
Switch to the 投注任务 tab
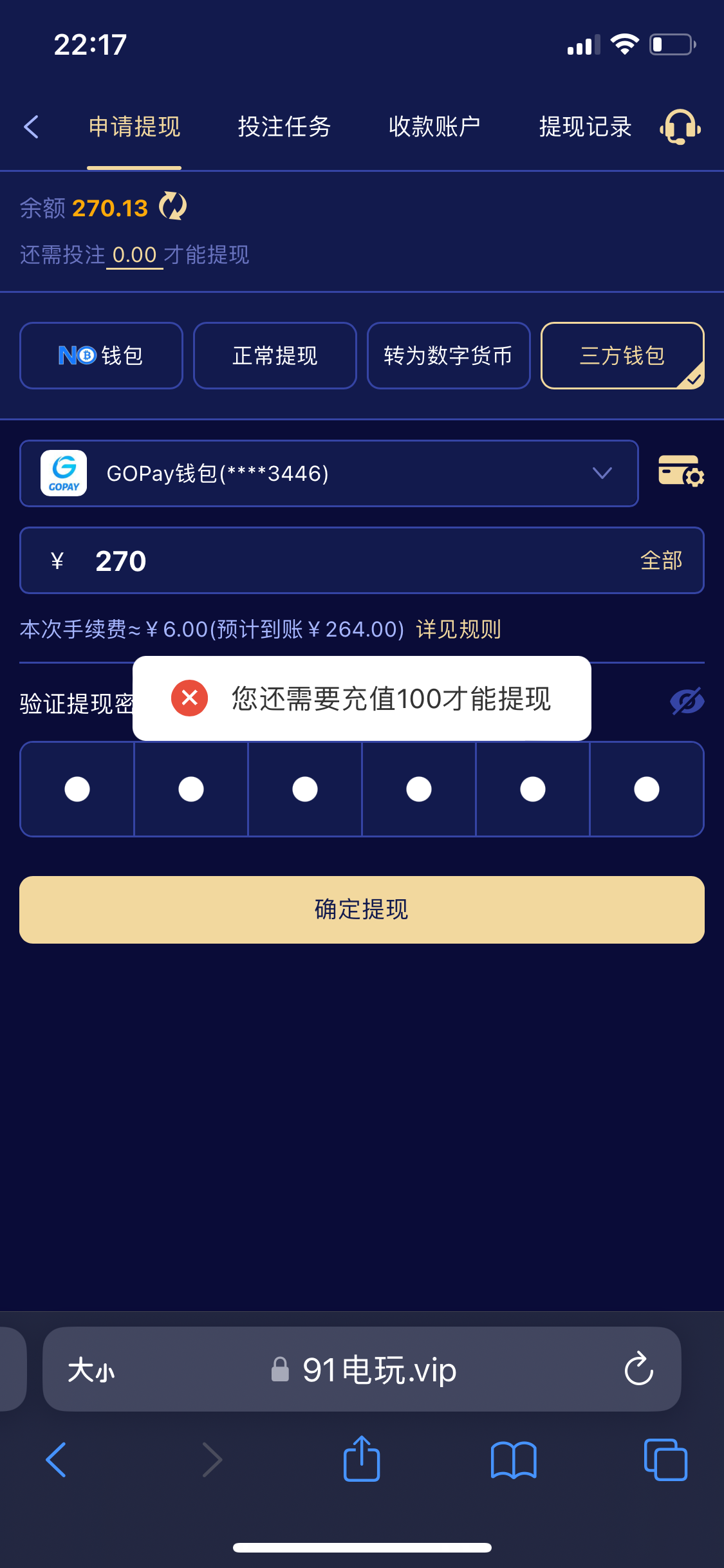[x=284, y=127]
